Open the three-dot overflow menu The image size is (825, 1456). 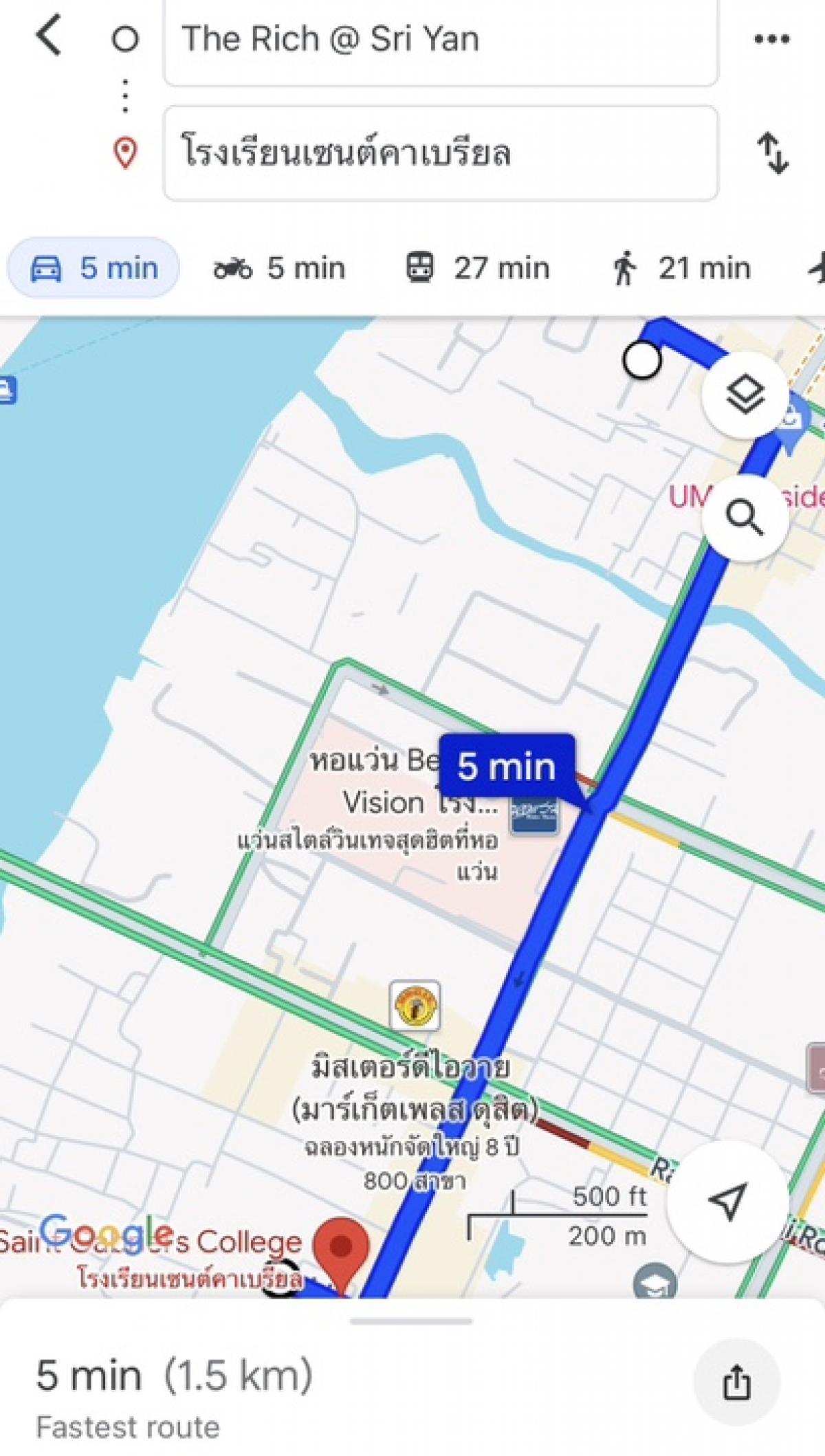(771, 39)
